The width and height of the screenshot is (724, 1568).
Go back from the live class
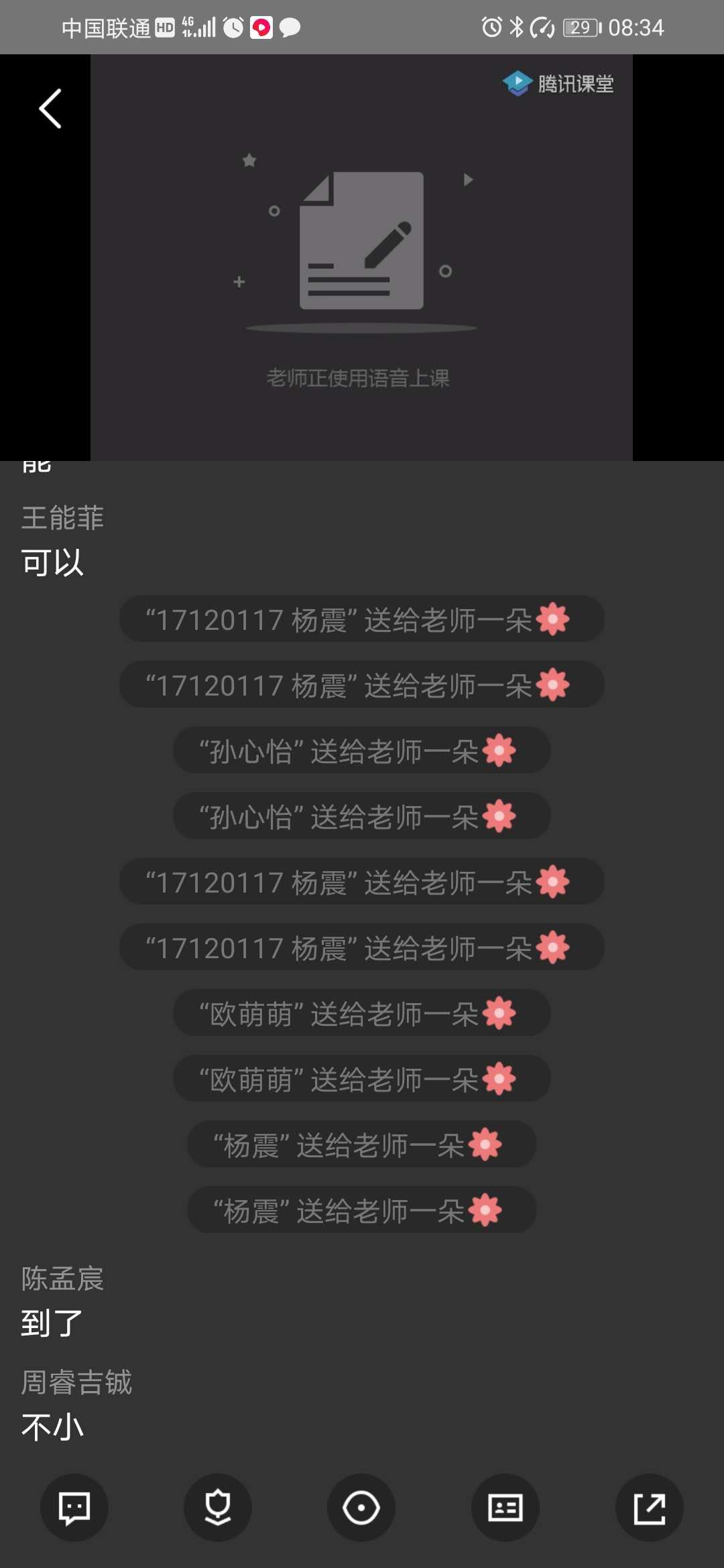pos(50,109)
